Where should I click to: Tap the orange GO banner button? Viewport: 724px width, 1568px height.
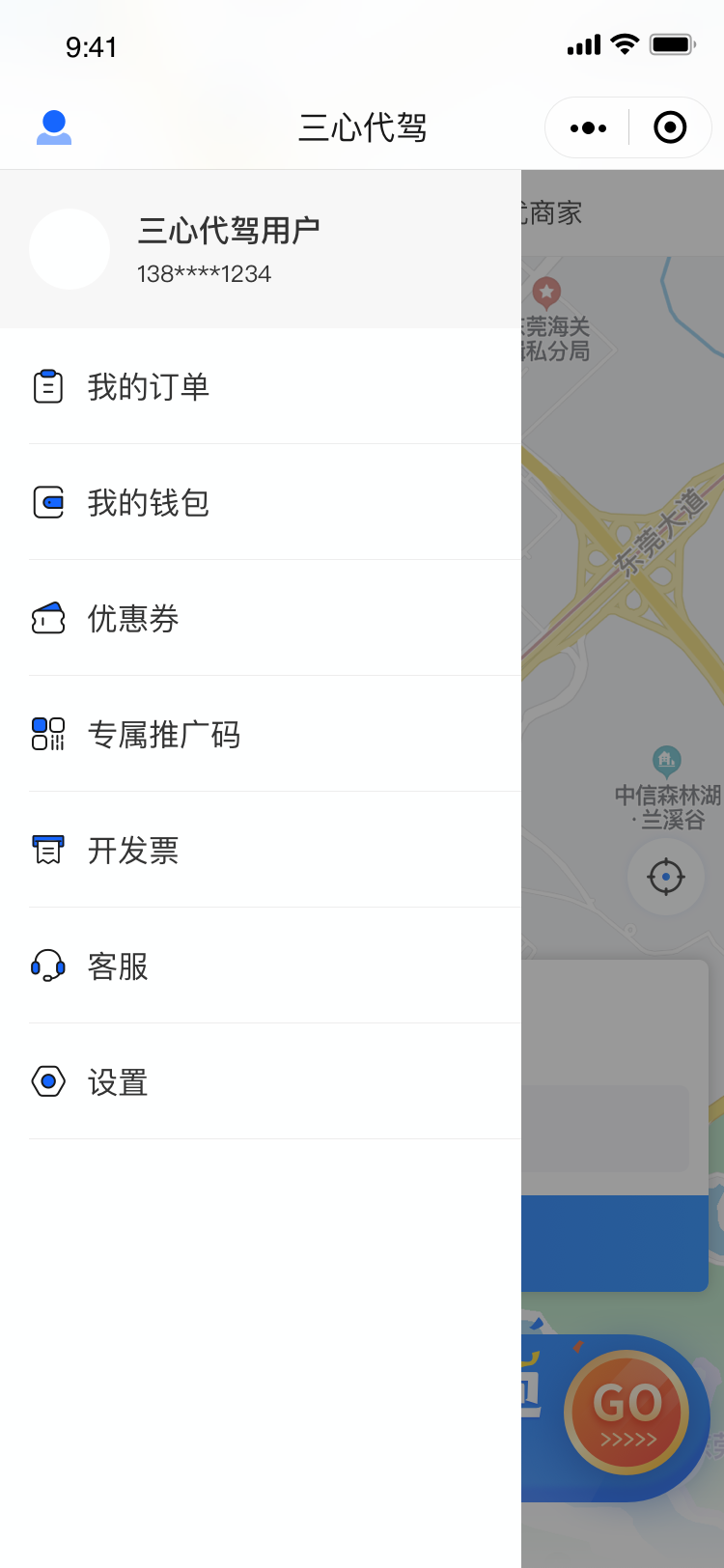tap(627, 1412)
